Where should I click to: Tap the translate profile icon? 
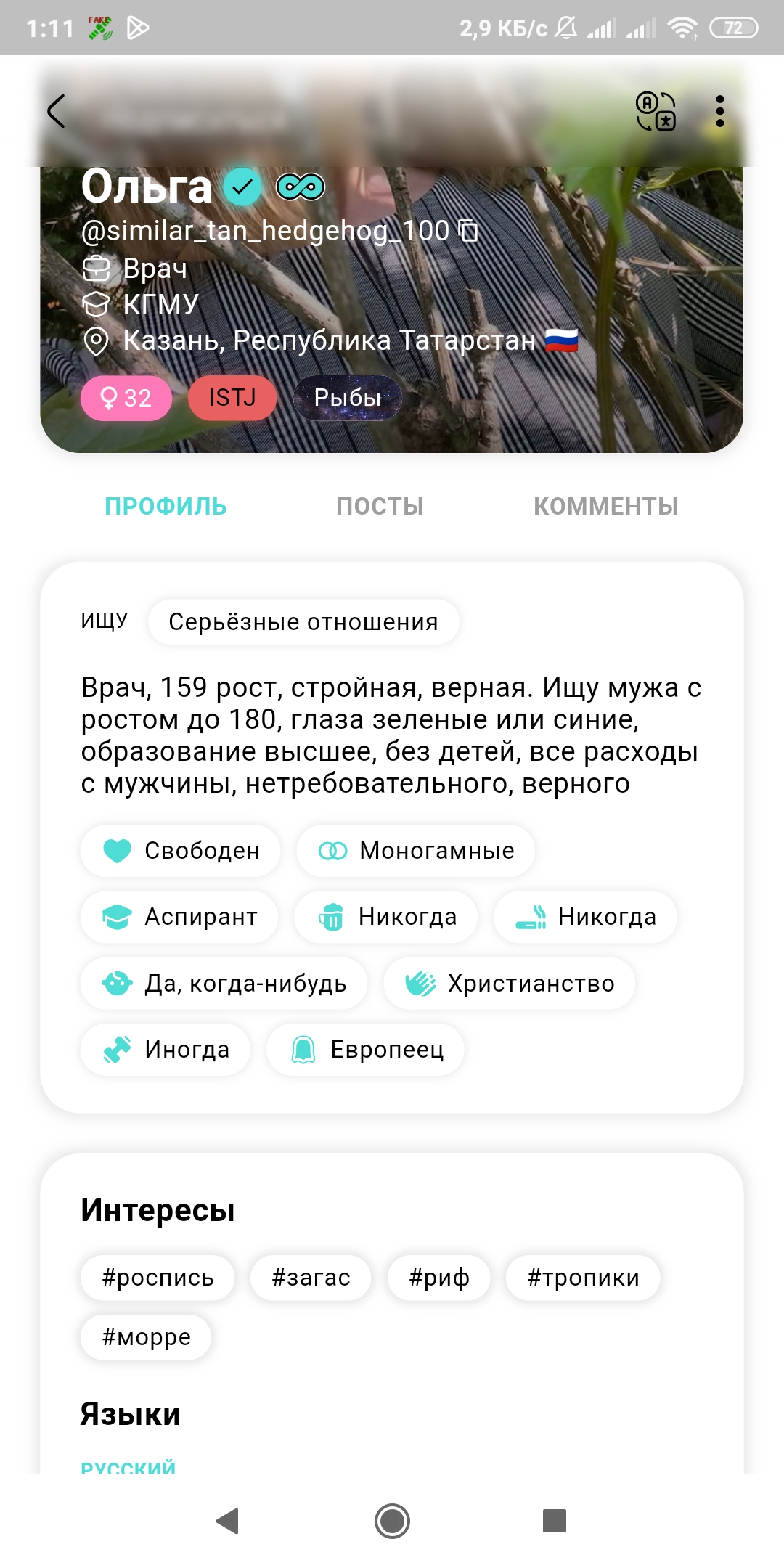pyautogui.click(x=656, y=111)
